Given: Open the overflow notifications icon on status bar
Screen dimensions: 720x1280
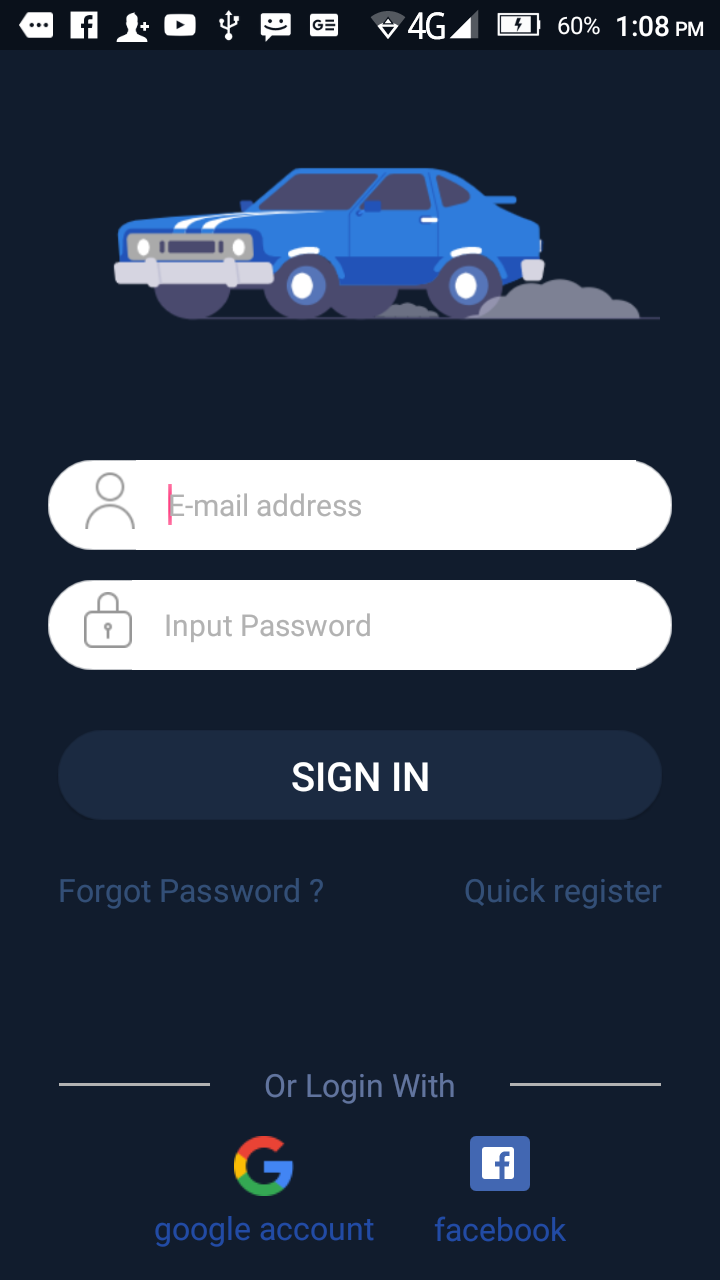Looking at the screenshot, I should pos(37,25).
